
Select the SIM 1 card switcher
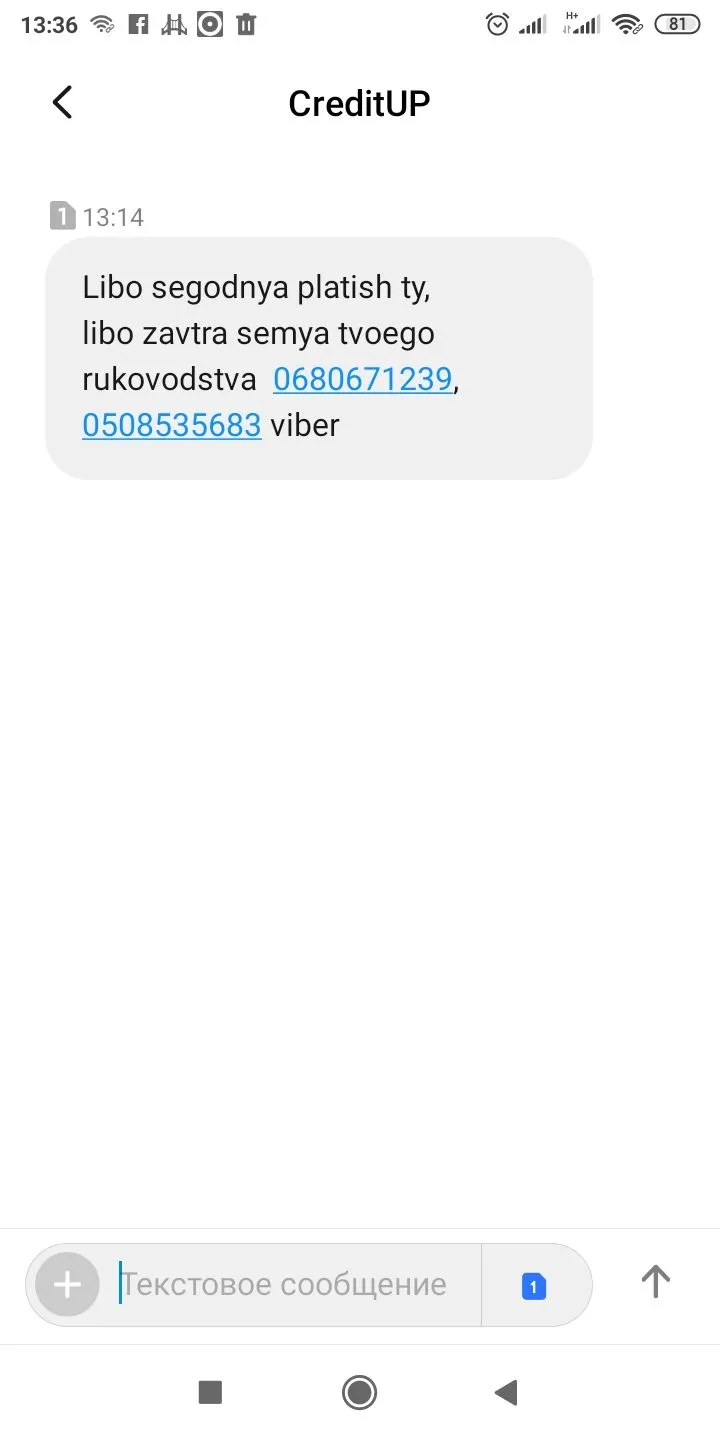(x=534, y=1286)
